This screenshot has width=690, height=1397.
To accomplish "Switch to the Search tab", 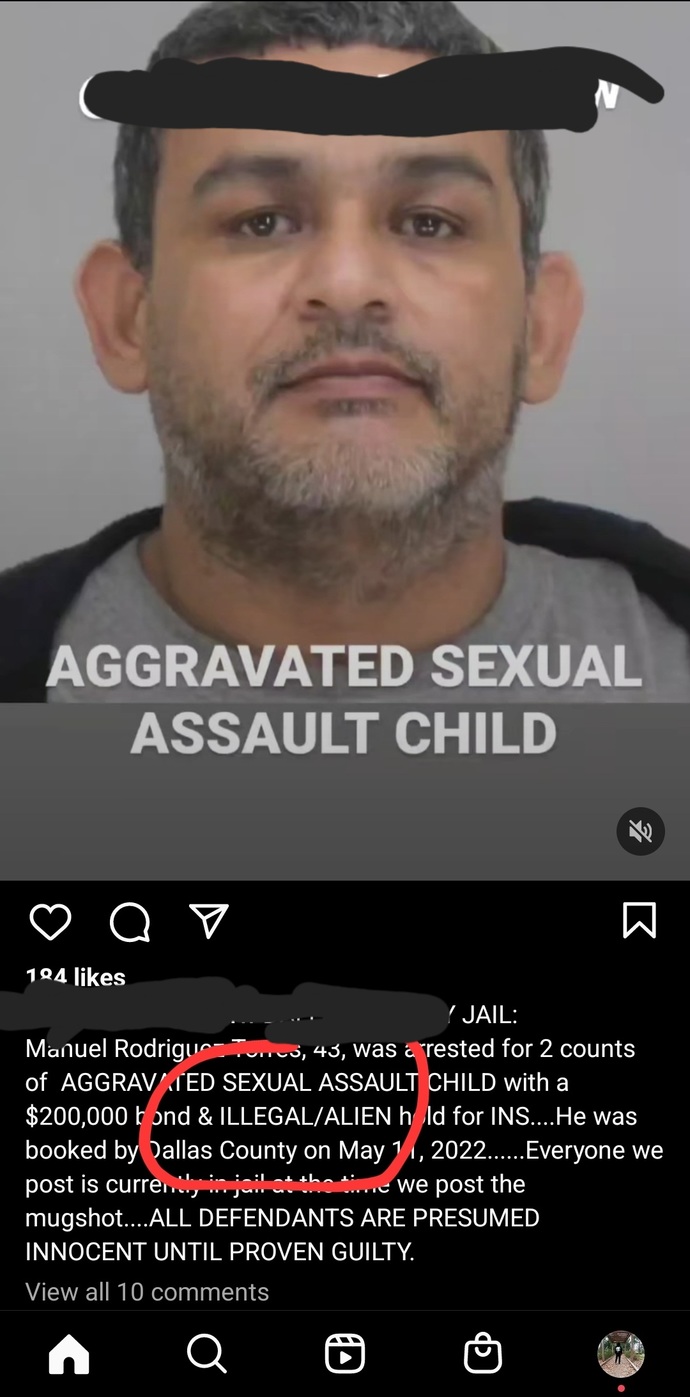I will coord(207,1355).
